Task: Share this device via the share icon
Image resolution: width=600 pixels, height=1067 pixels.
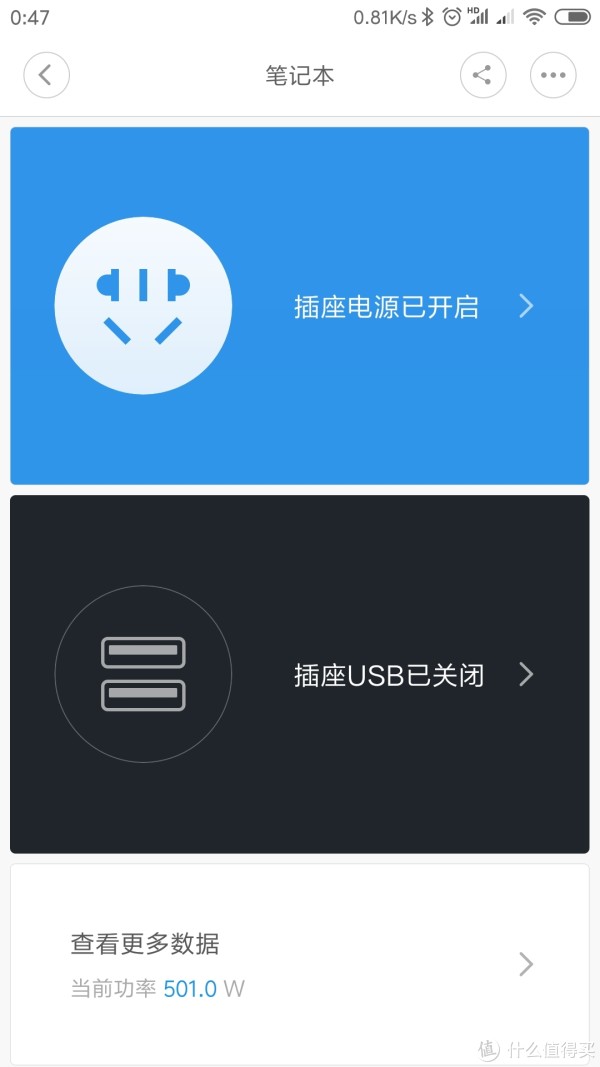Action: tap(483, 75)
